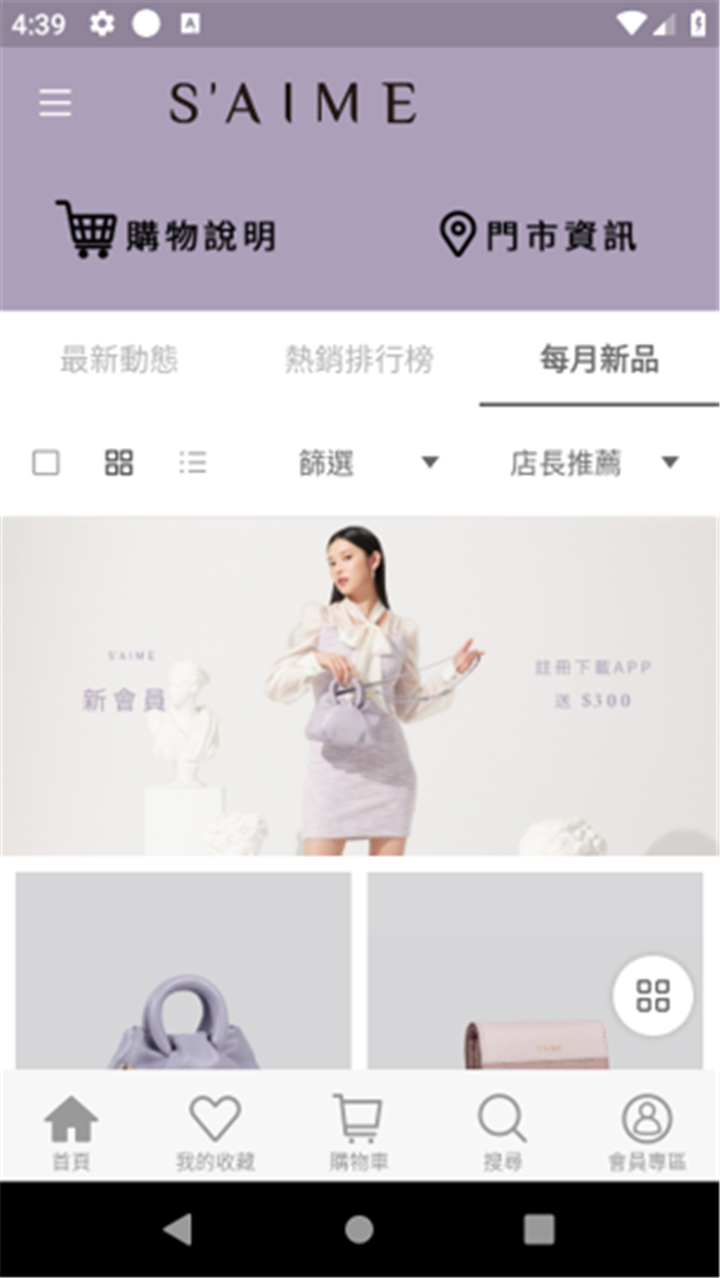Choose the single-item large view icon
The height and width of the screenshot is (1278, 720).
click(x=46, y=463)
